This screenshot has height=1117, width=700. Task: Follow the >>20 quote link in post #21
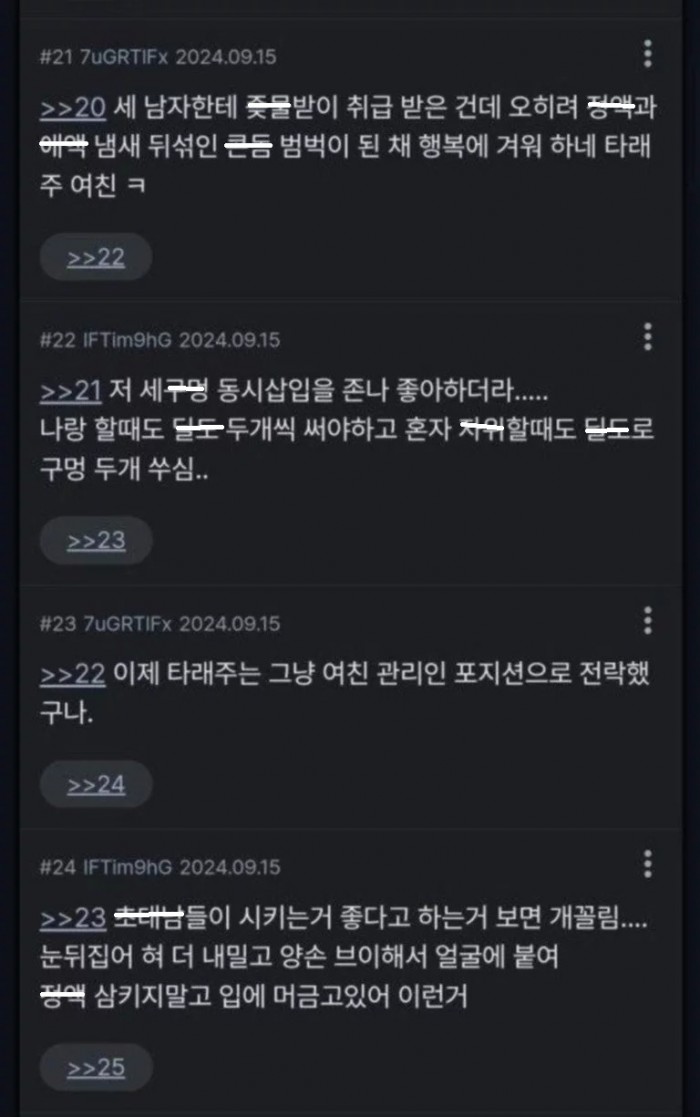click(73, 107)
